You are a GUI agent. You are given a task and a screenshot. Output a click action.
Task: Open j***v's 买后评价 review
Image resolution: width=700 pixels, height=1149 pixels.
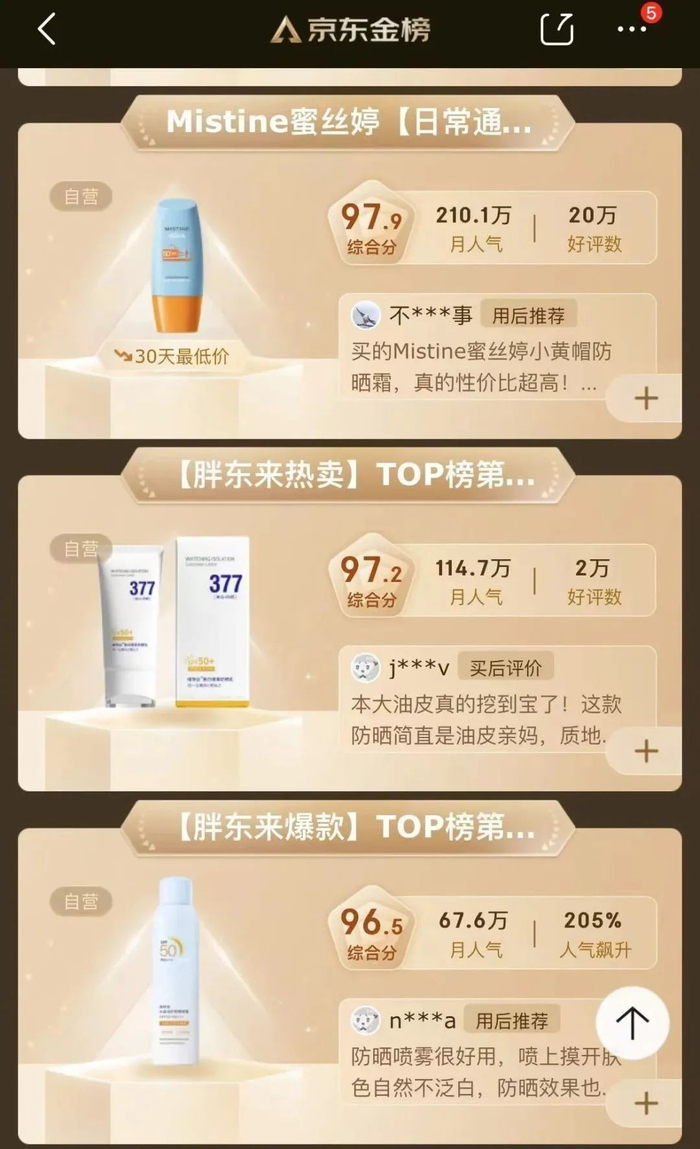click(x=484, y=702)
